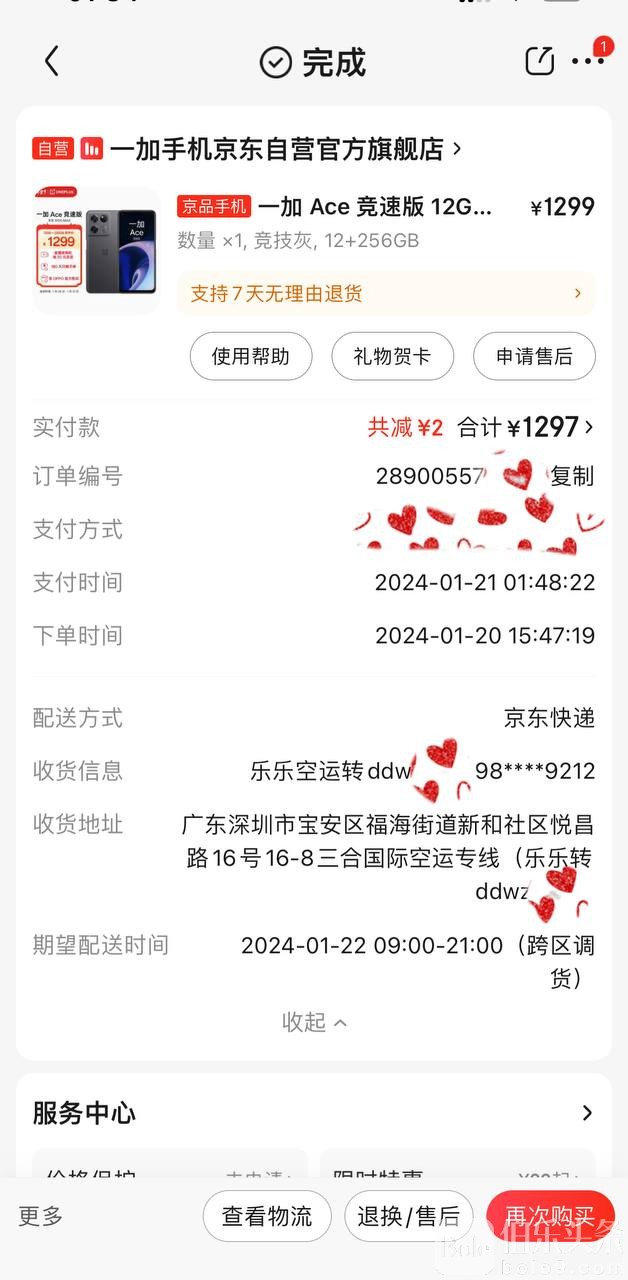628x1280 pixels.
Task: Check shipping via 查看物流
Action: click(x=267, y=1216)
